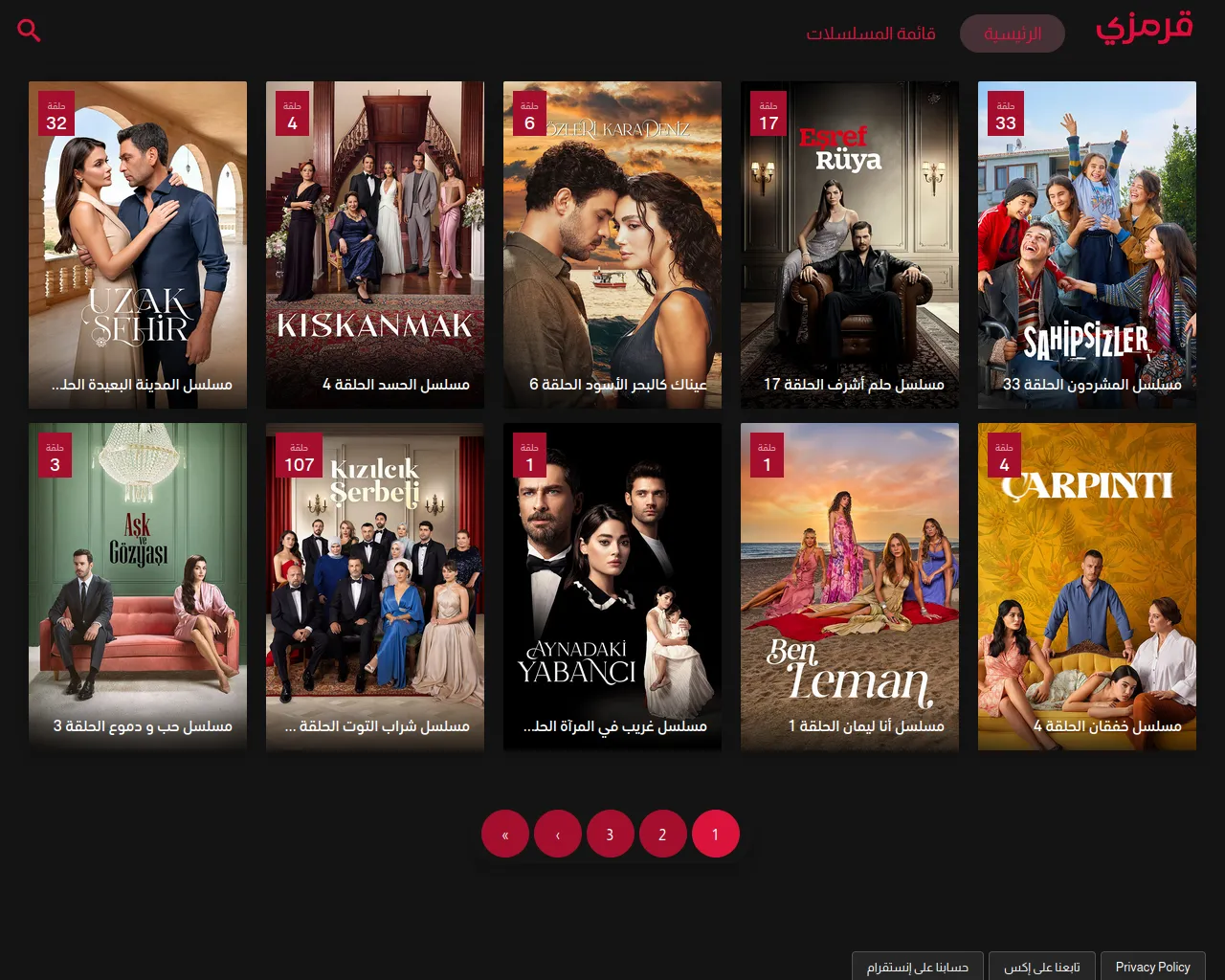Open the Privacy Policy link

click(1152, 967)
